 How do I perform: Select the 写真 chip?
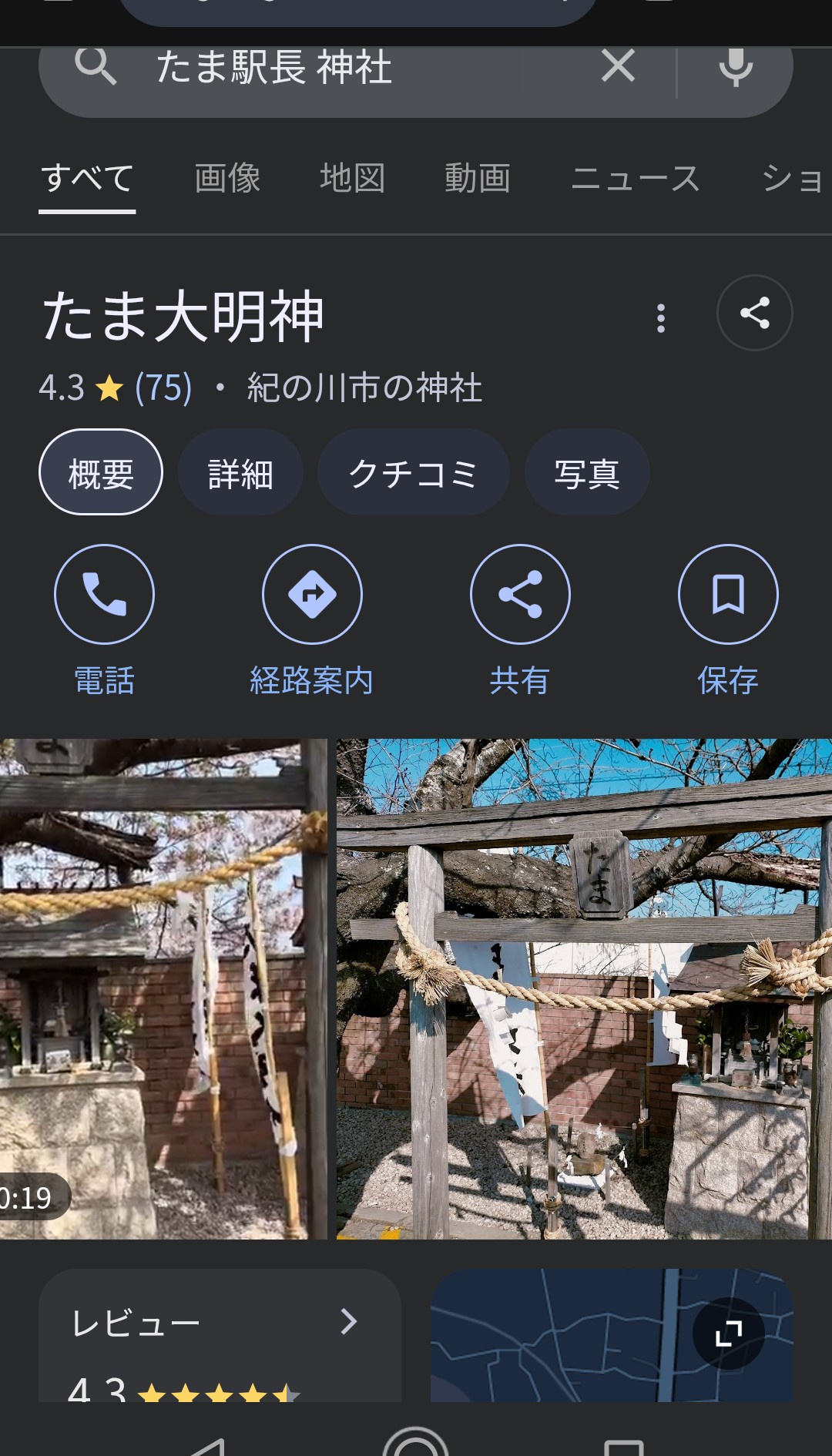click(587, 472)
